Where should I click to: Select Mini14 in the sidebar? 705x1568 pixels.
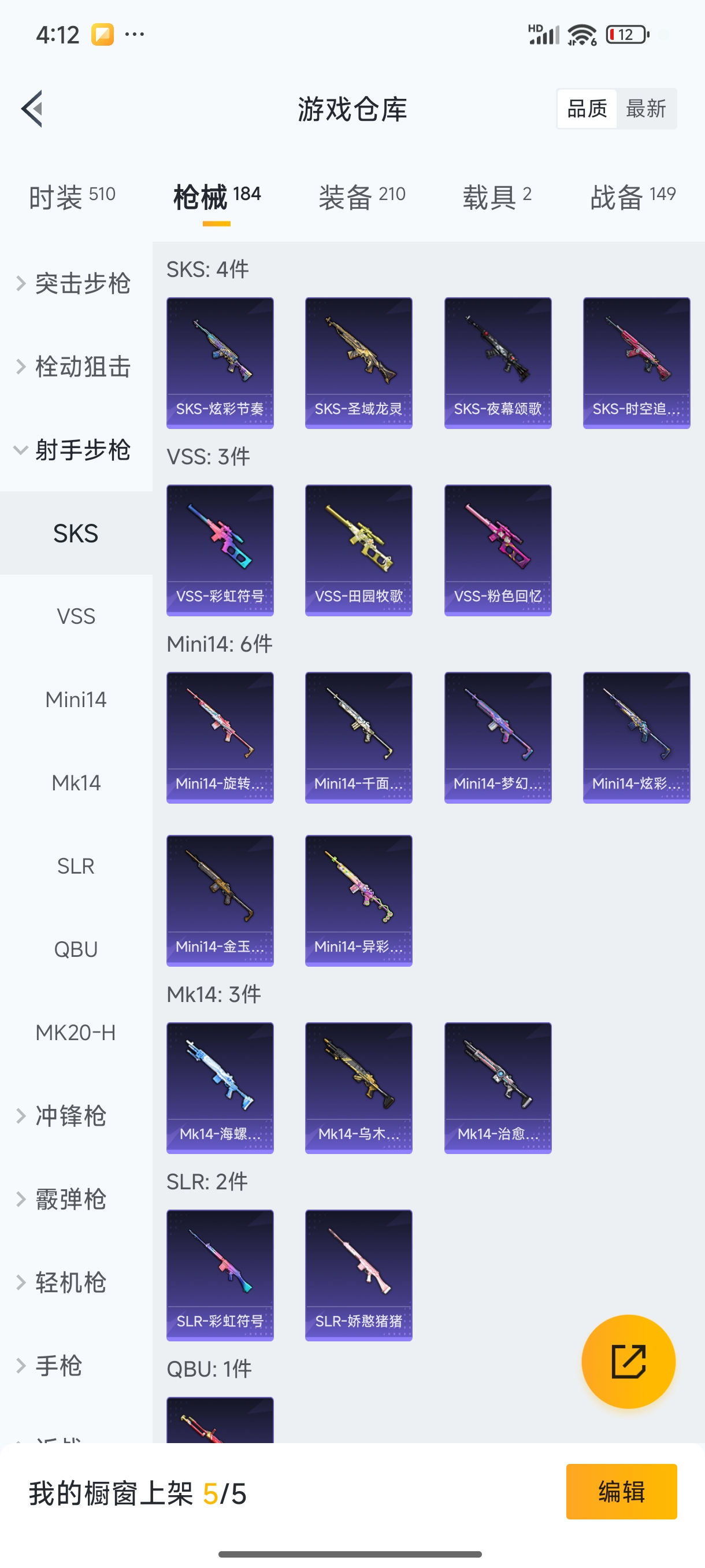coord(76,700)
